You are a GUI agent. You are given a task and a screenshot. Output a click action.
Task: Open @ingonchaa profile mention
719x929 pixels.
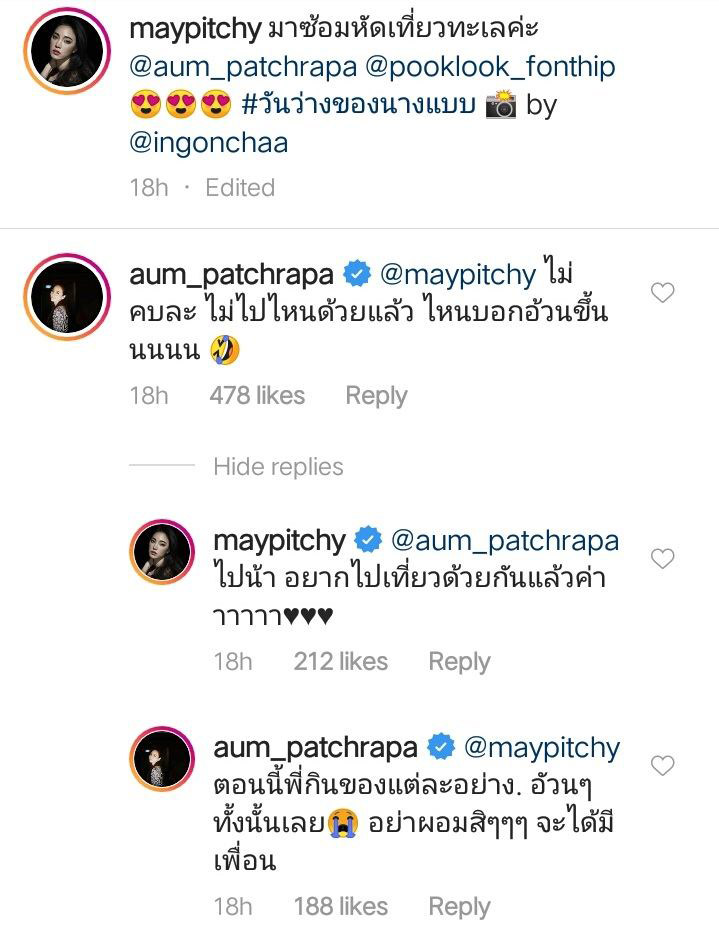click(x=209, y=143)
